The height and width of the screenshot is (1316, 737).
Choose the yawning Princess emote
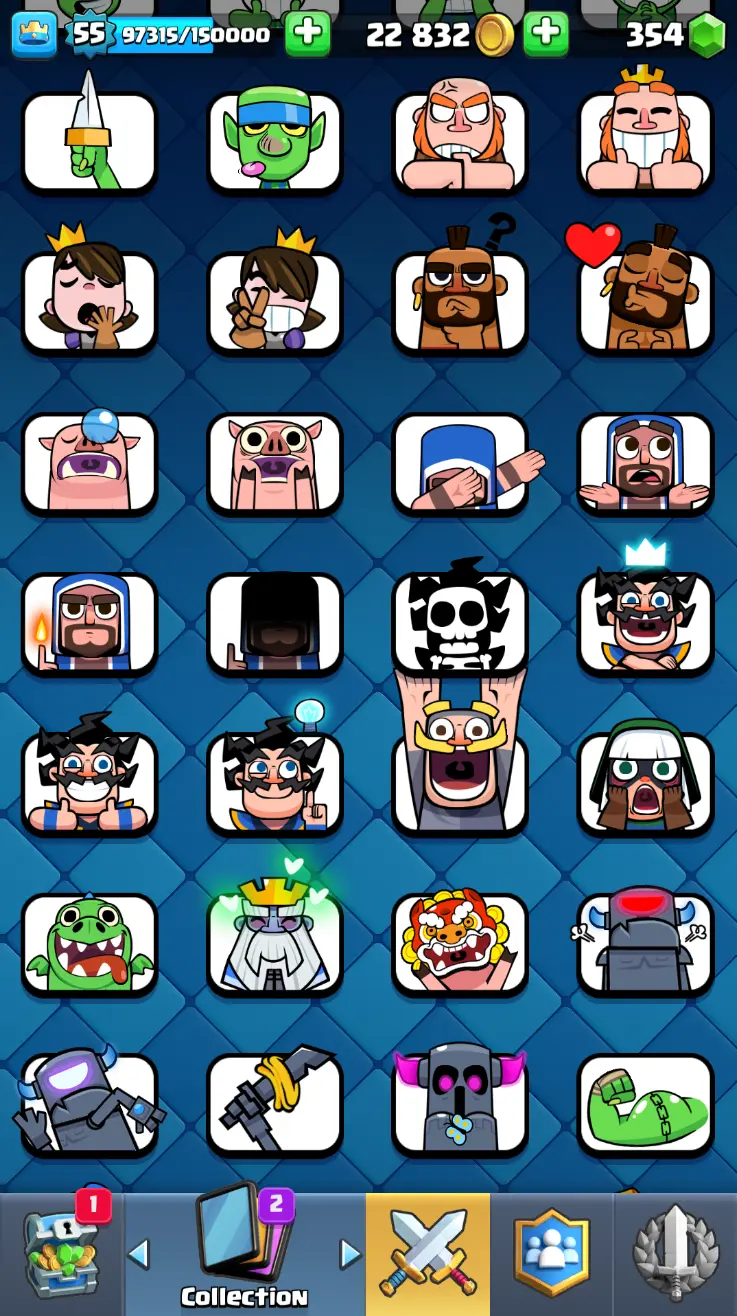tap(89, 299)
